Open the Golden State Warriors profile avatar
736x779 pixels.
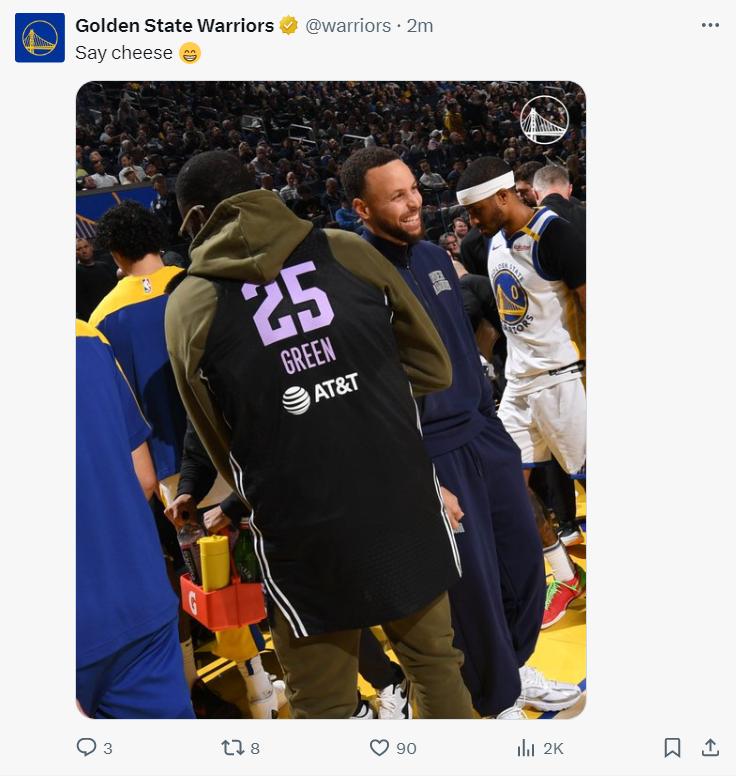point(40,38)
